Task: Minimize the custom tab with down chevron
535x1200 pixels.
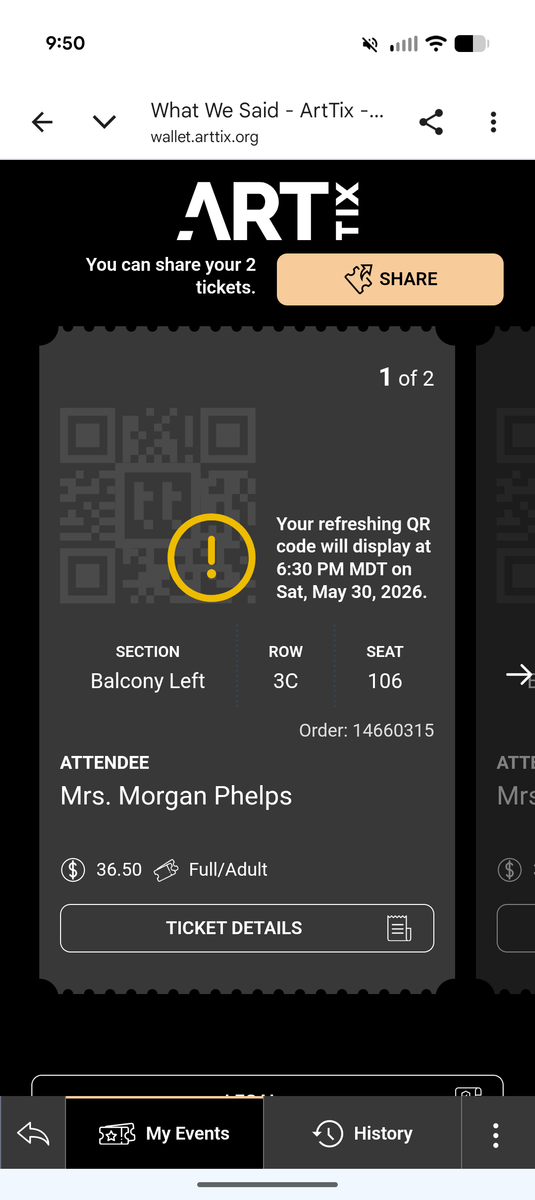Action: 104,122
